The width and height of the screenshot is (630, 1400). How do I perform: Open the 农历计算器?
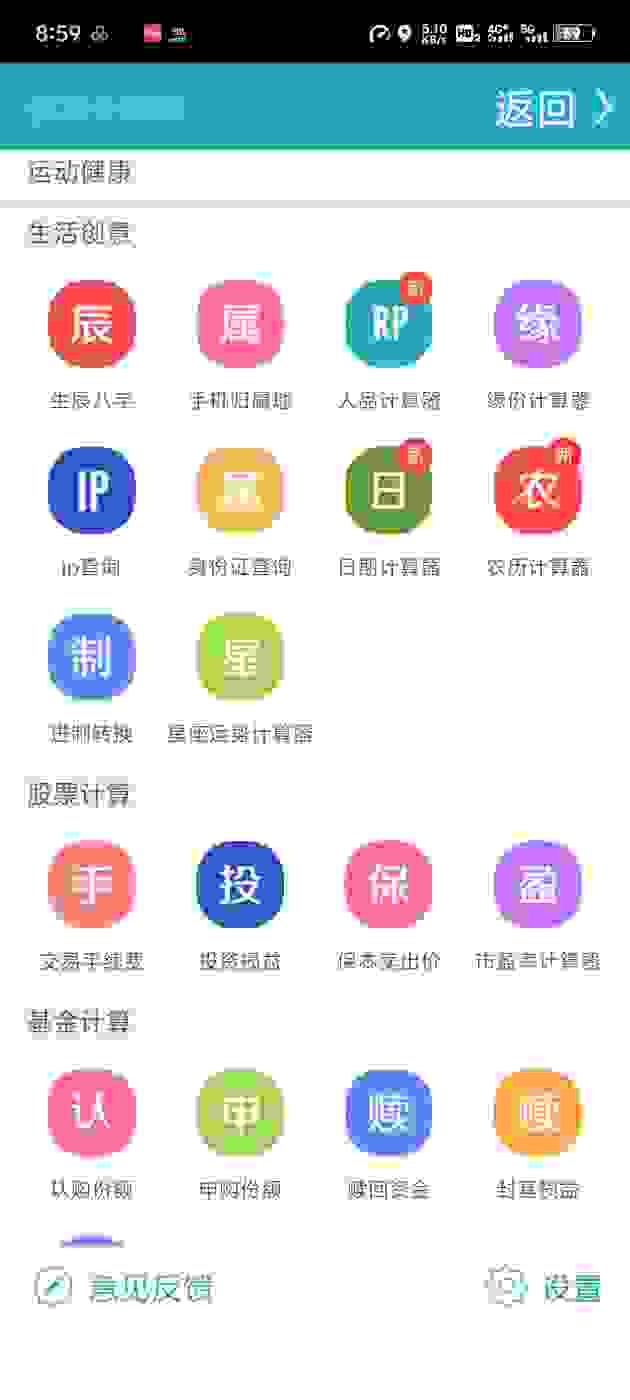pos(537,491)
